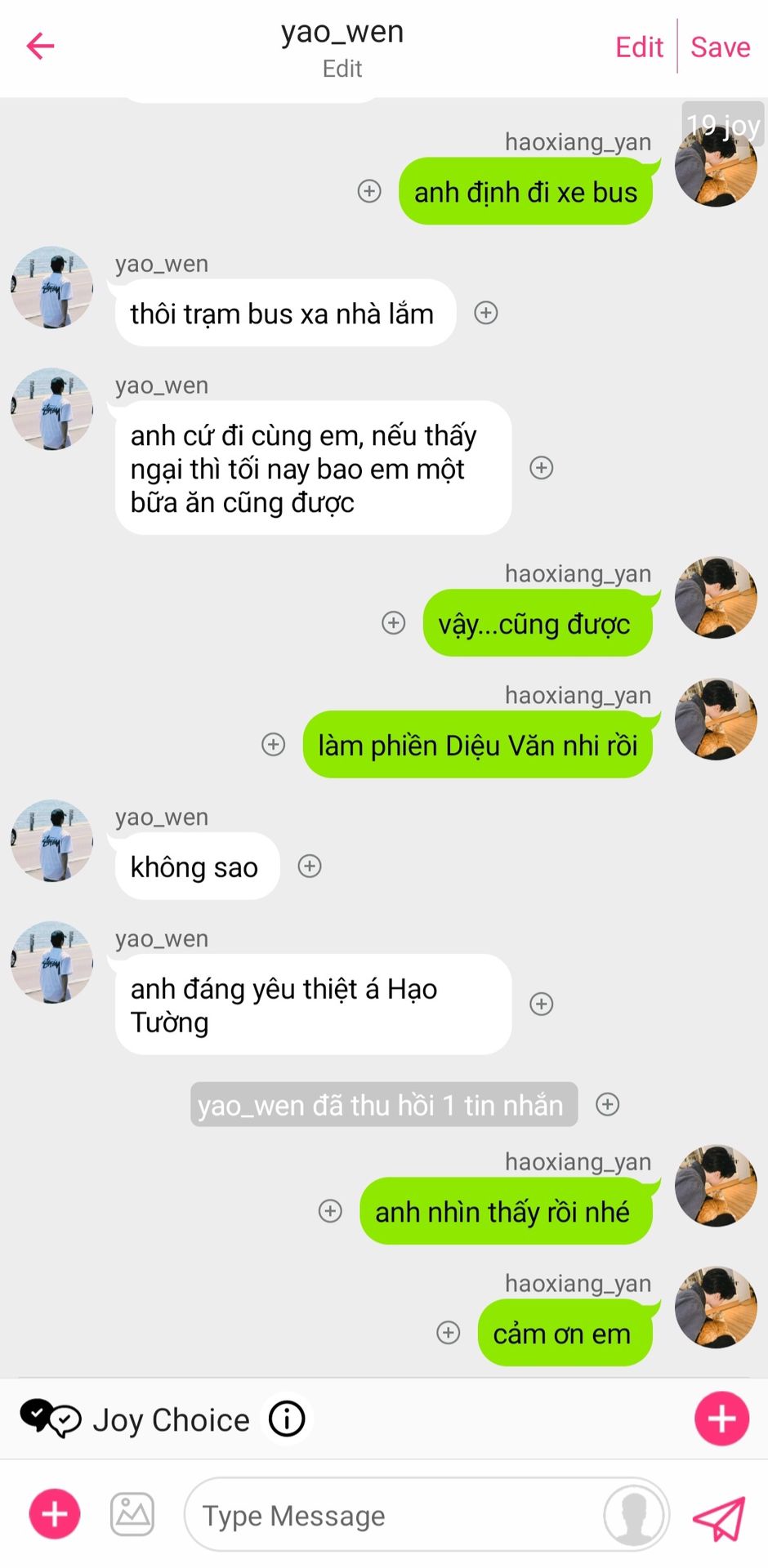This screenshot has height=1568, width=768.
Task: Tap plus beside 'anh định đi xe bus'
Action: [369, 191]
